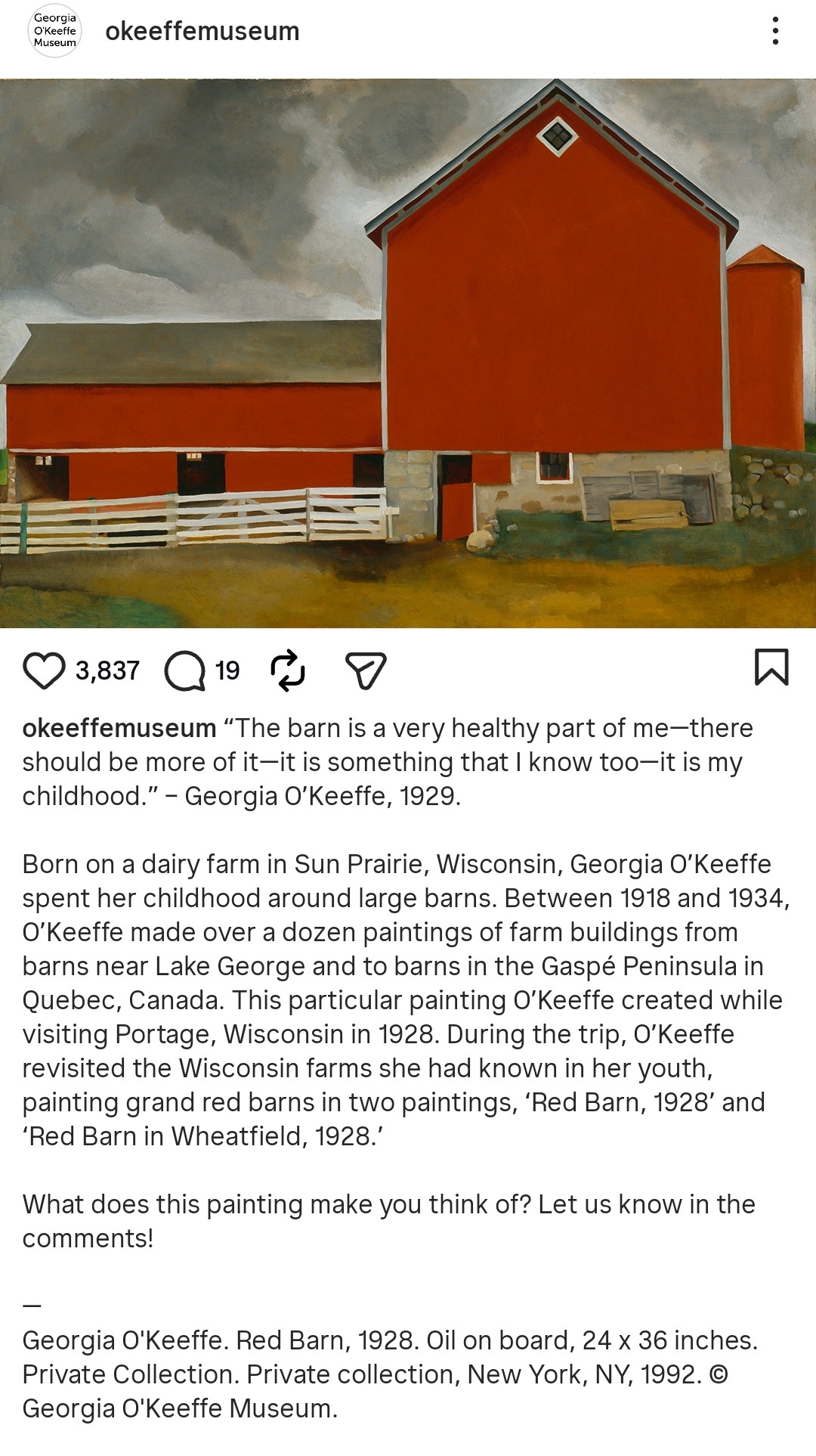
Task: Save this post to bookmarks
Action: tap(771, 668)
